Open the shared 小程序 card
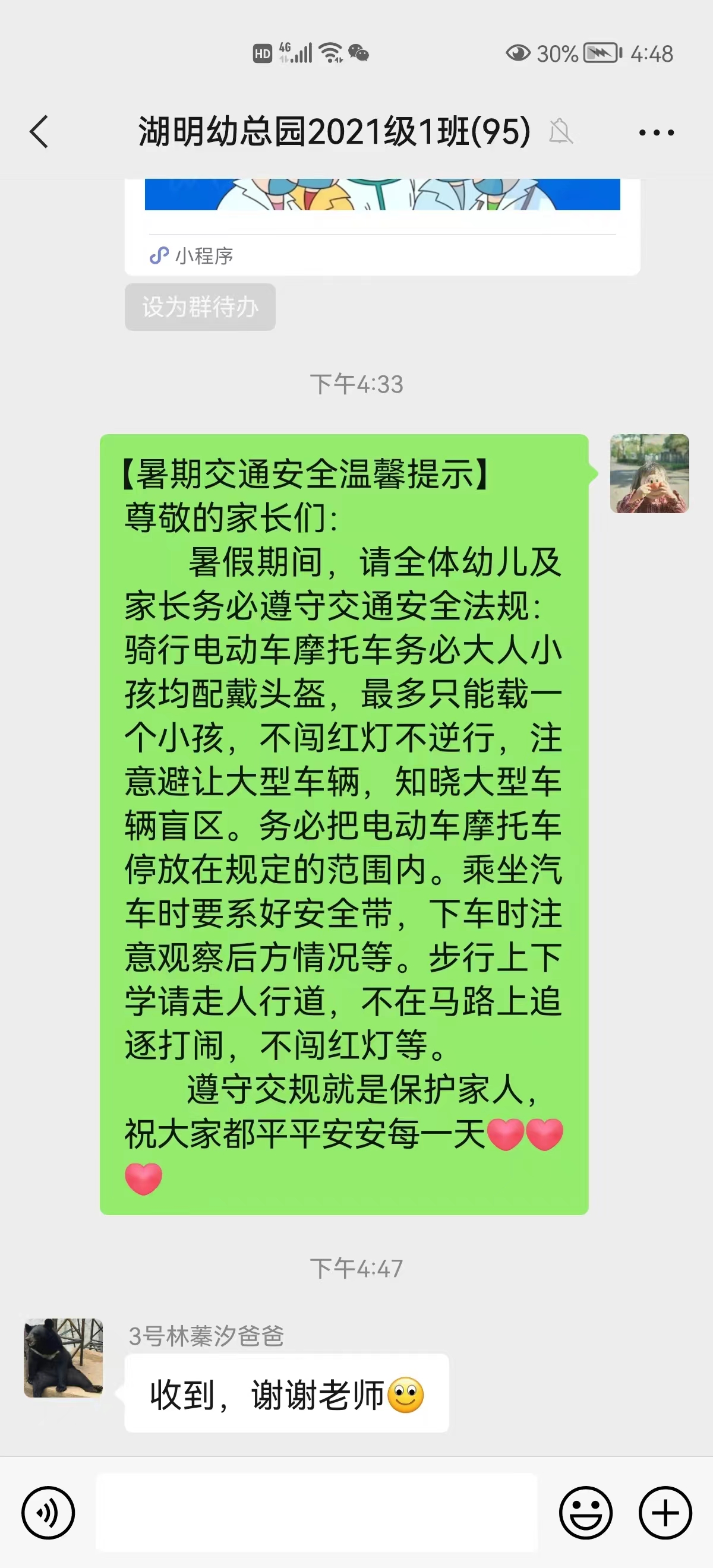The image size is (713, 1568). pyautogui.click(x=382, y=225)
